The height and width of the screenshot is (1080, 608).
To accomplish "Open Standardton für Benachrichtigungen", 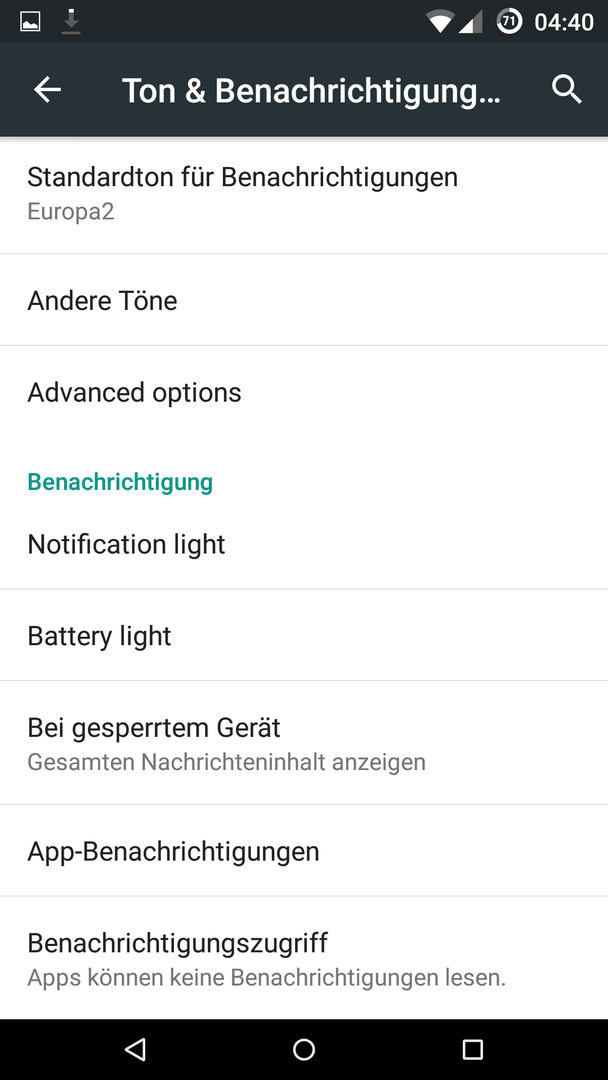I will [x=304, y=194].
